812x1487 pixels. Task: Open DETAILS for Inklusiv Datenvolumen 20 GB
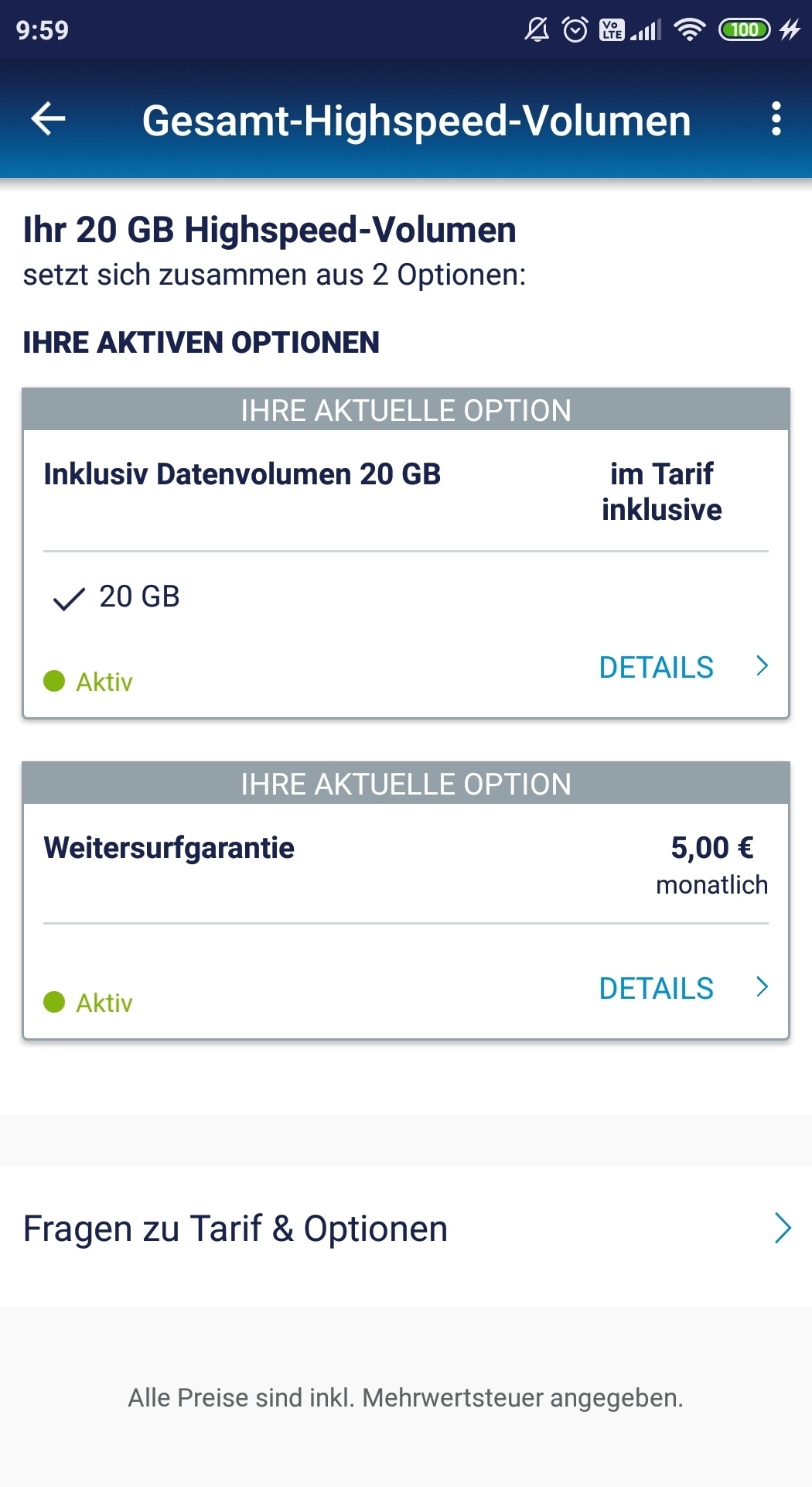pos(684,667)
